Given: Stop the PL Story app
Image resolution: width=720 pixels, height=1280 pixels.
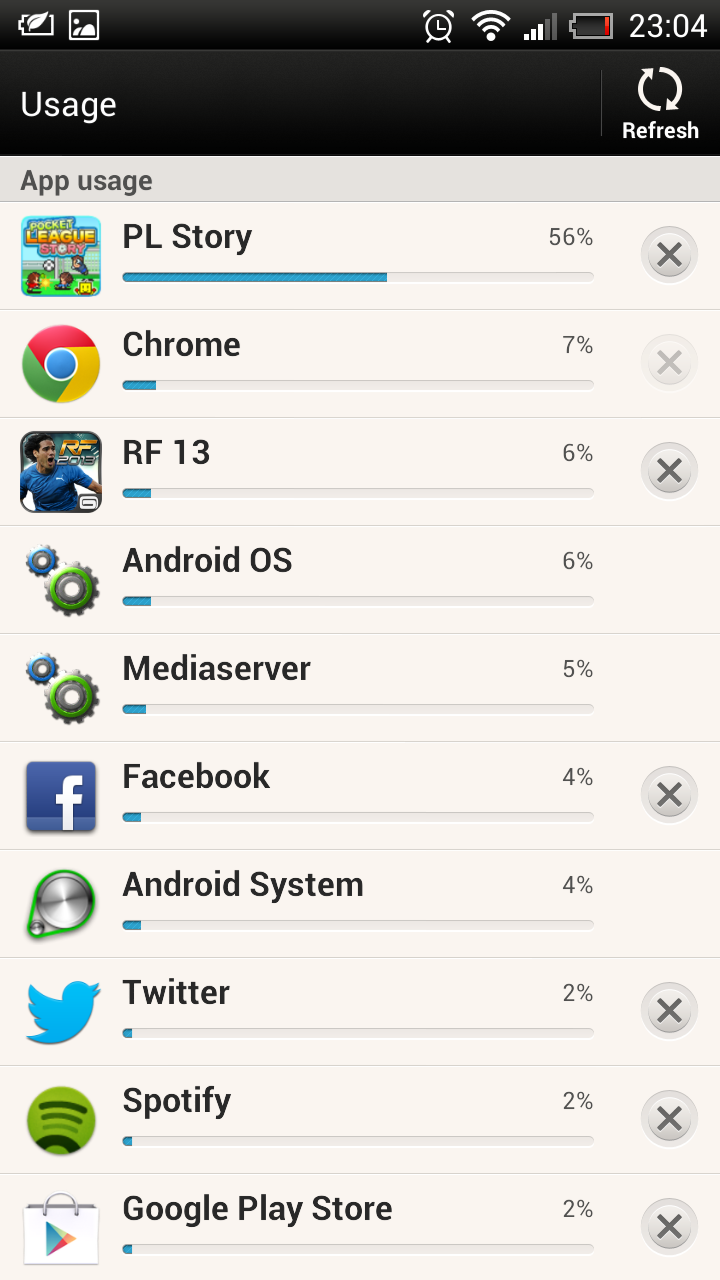Looking at the screenshot, I should pos(669,256).
